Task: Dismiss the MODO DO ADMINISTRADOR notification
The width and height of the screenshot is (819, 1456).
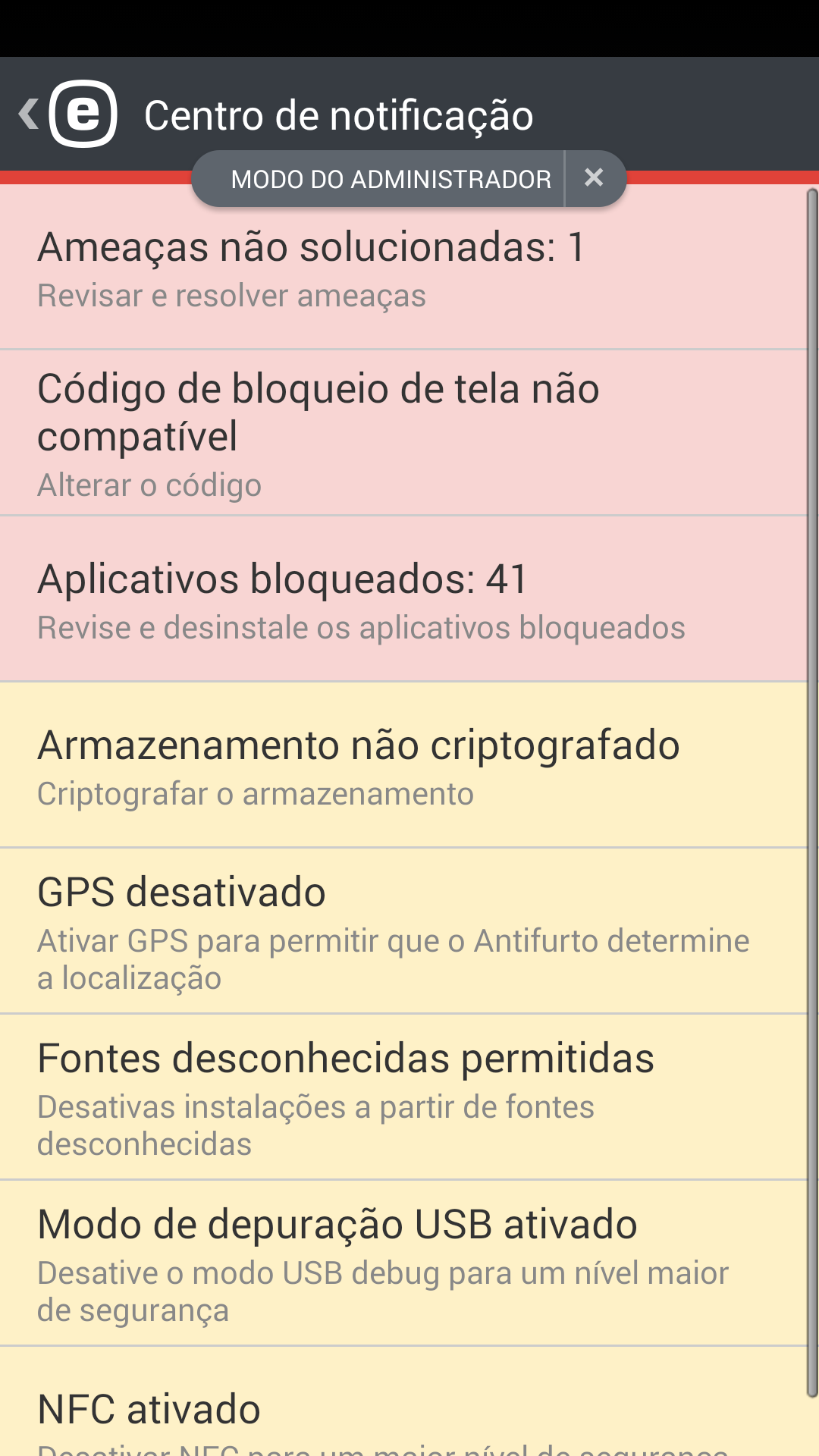Action: pyautogui.click(x=594, y=178)
